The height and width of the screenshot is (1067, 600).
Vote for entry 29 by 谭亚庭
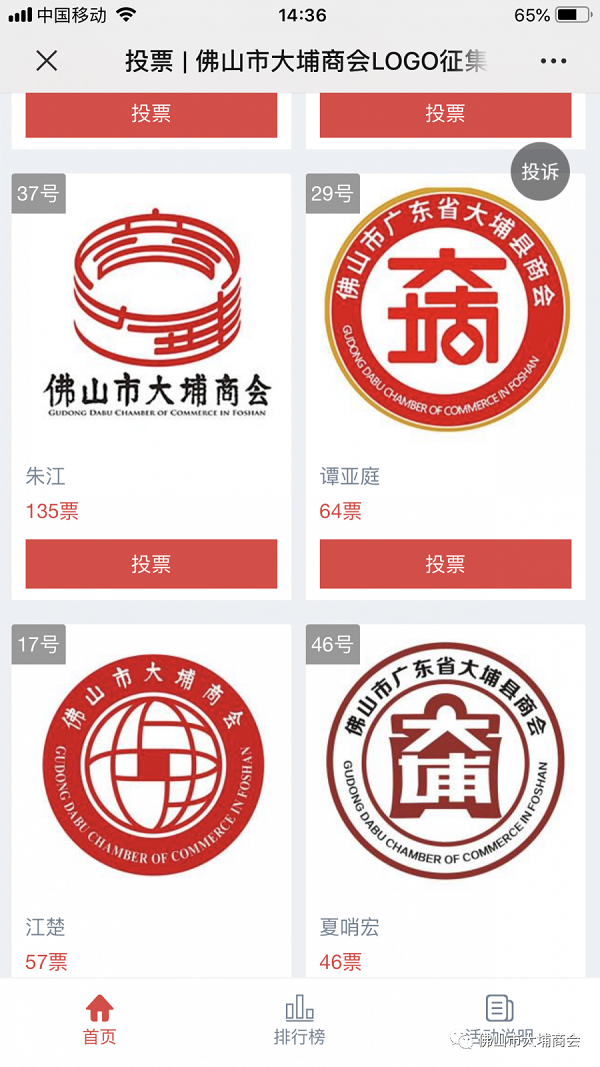coord(445,564)
